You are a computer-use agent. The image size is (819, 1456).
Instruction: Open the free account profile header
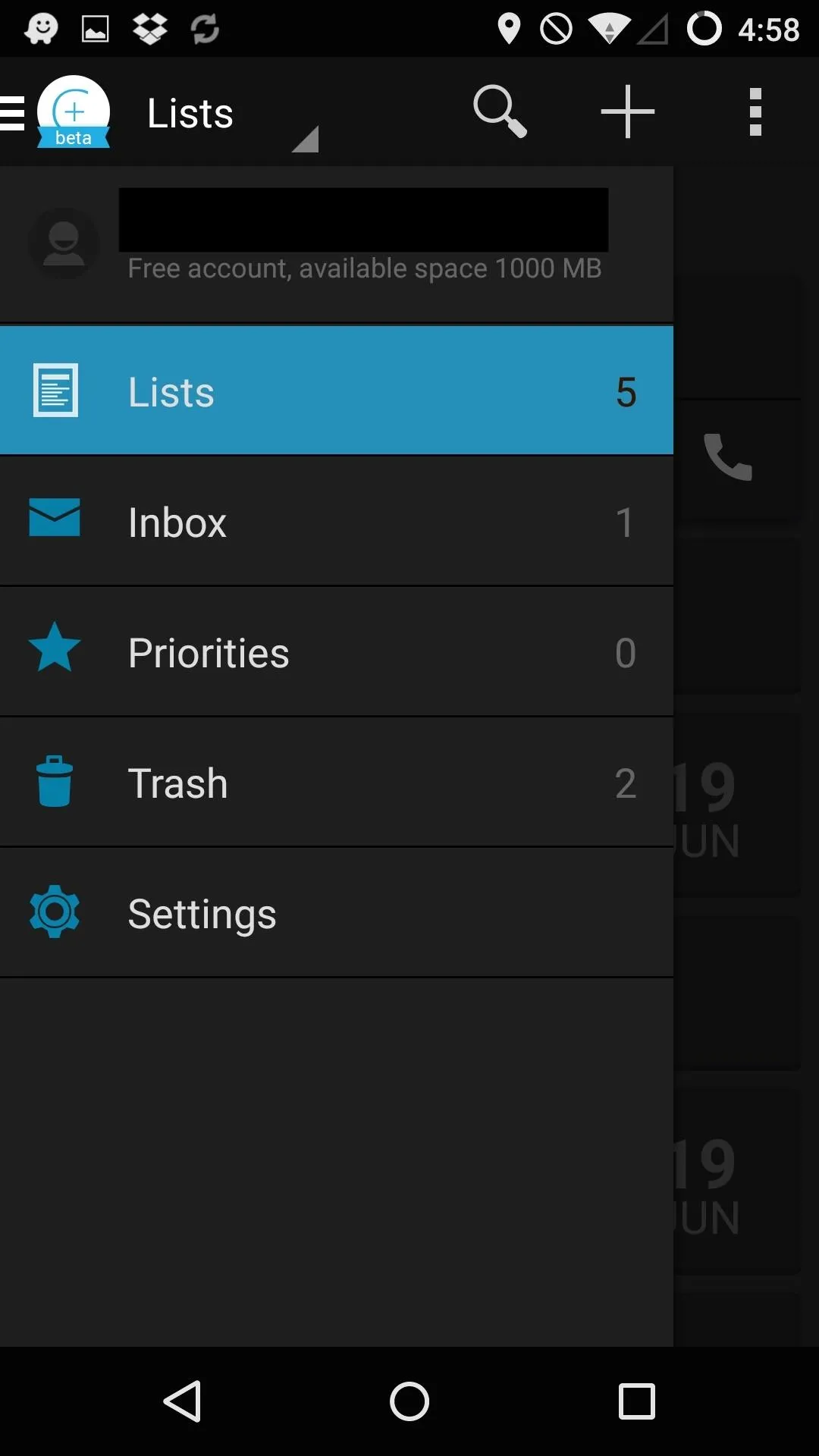337,244
